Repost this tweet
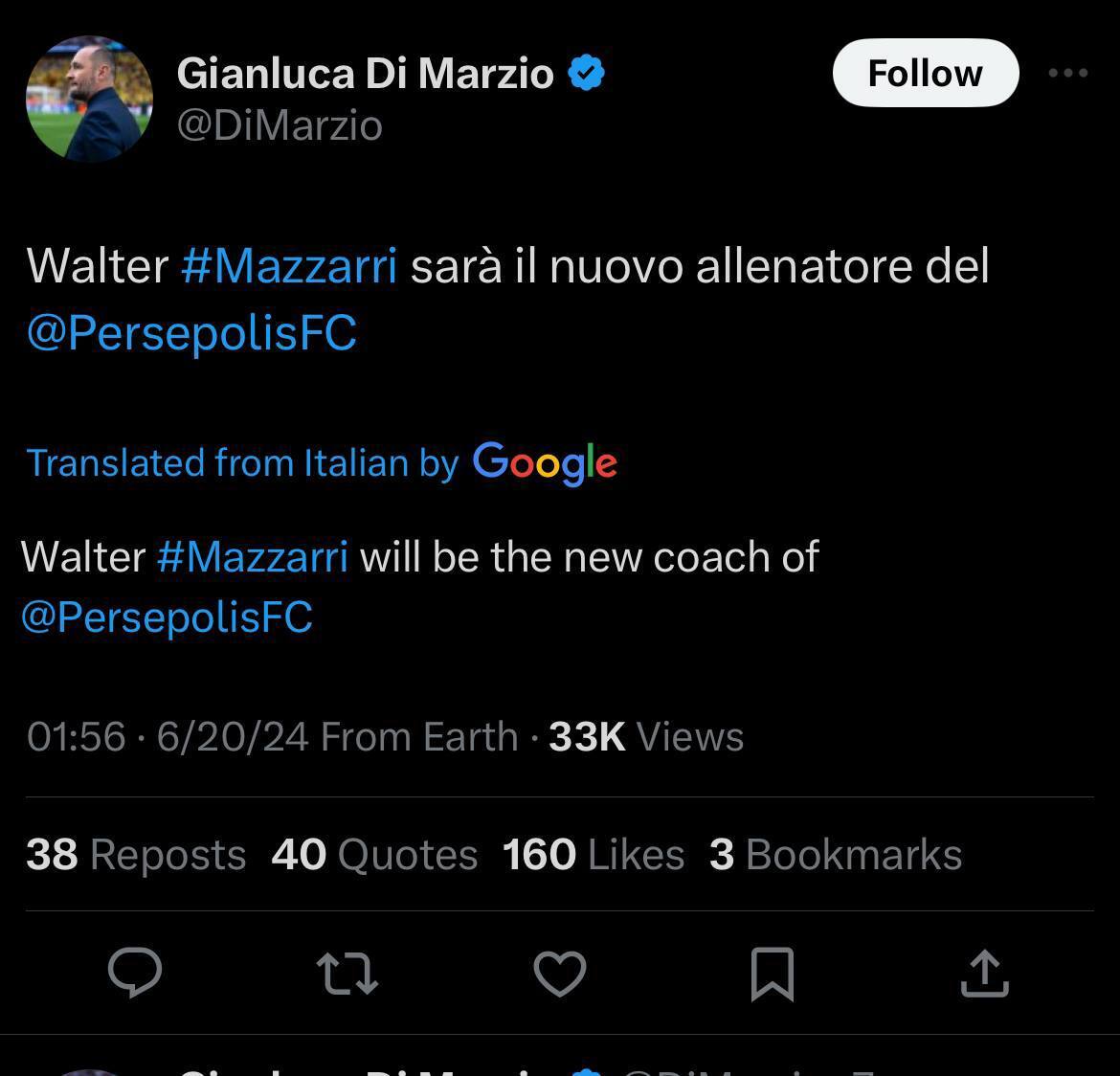Viewport: 1120px width, 1076px height. 347,973
